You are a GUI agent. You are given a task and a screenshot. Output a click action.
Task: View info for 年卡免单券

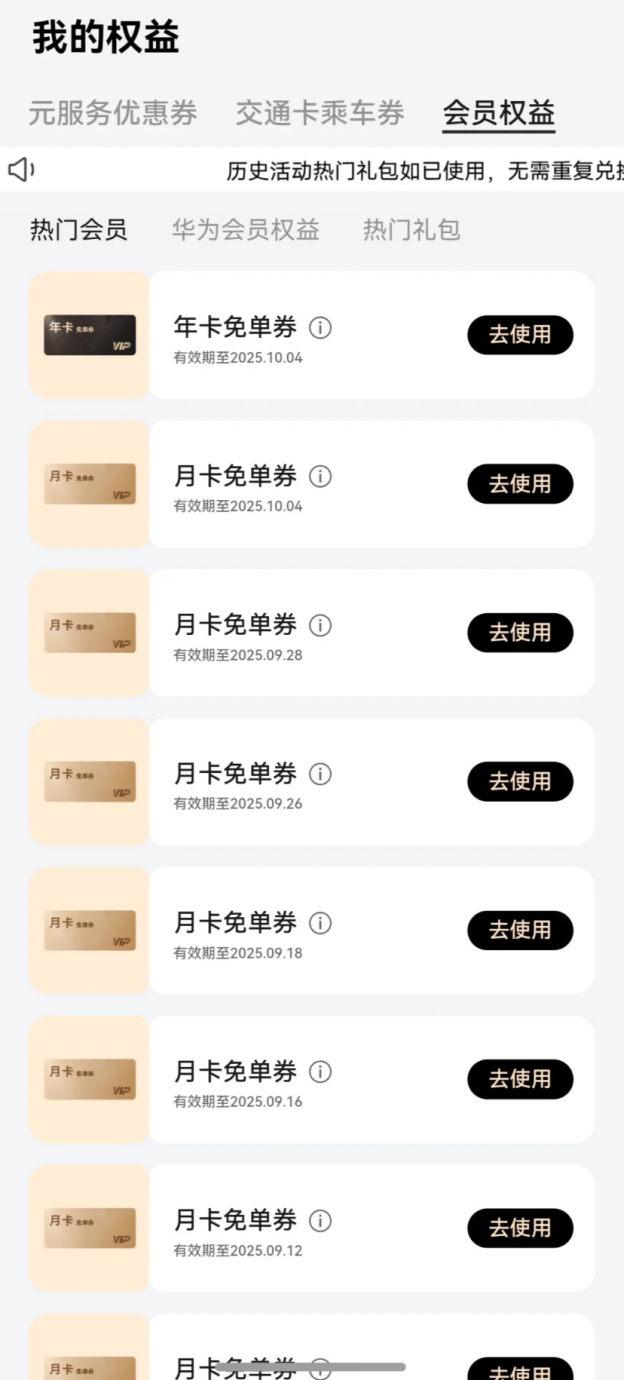[x=320, y=327]
